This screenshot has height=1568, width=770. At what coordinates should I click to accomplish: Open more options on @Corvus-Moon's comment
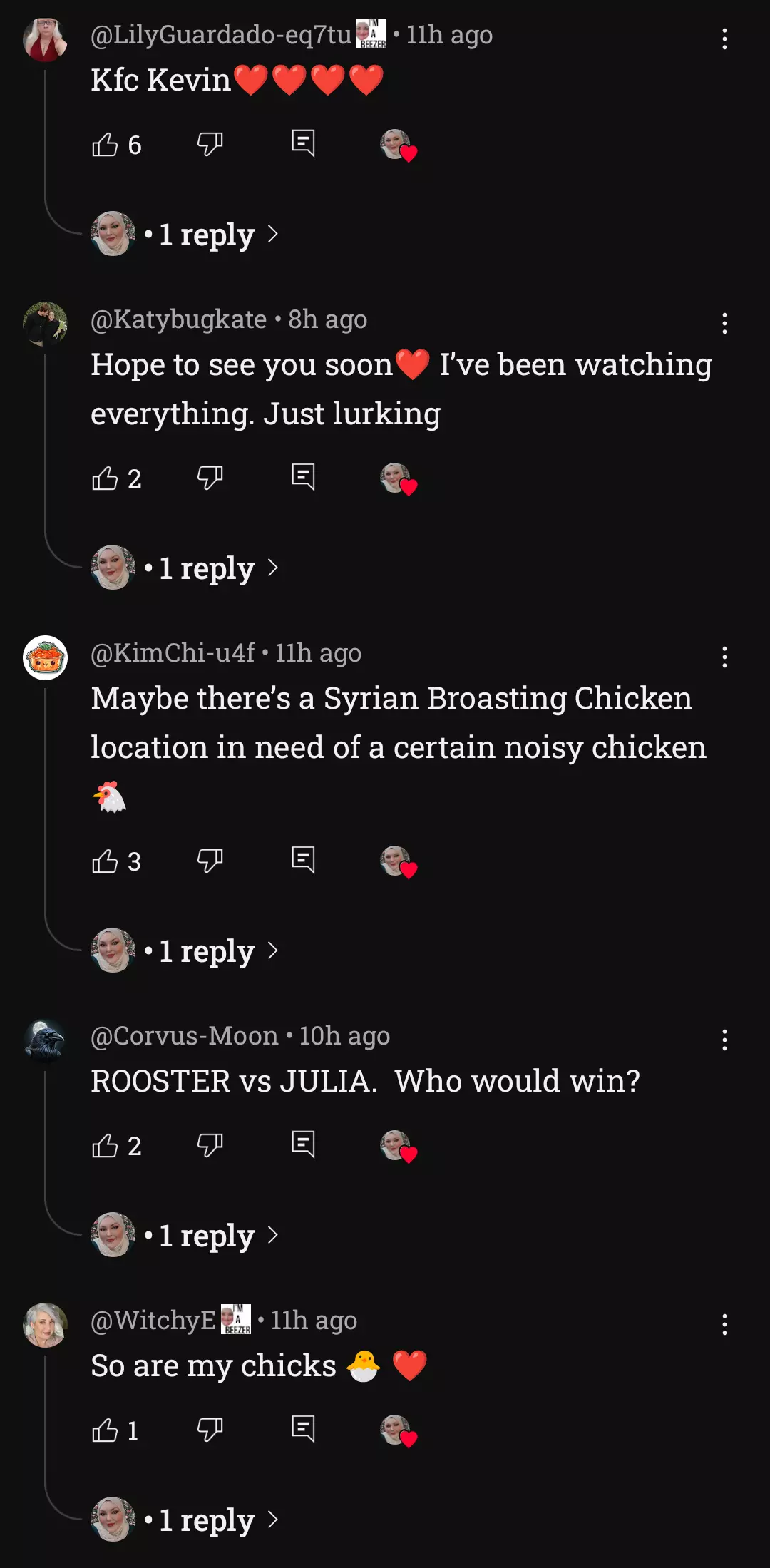[724, 1040]
